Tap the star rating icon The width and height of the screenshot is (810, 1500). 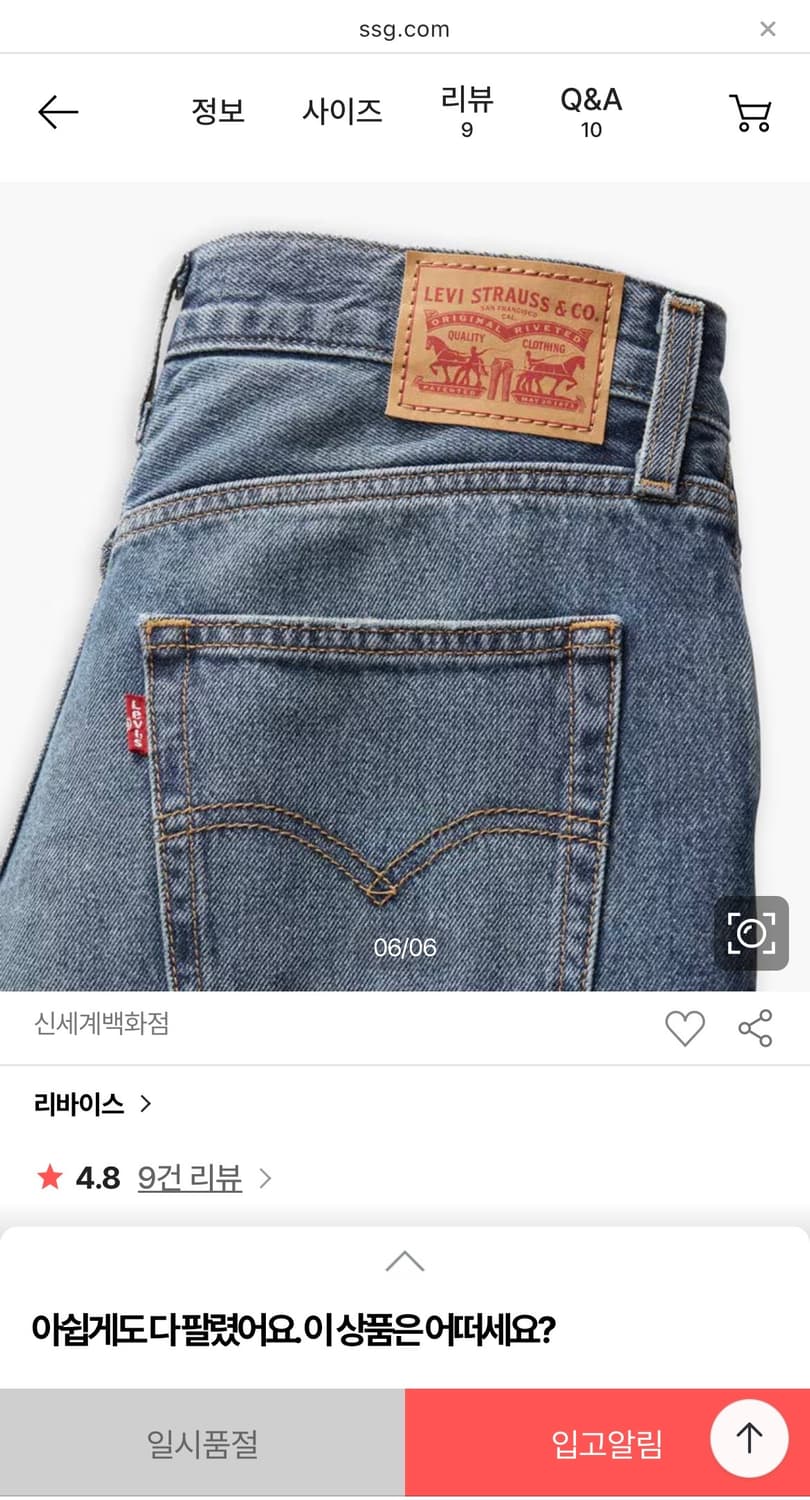pyautogui.click(x=48, y=1177)
